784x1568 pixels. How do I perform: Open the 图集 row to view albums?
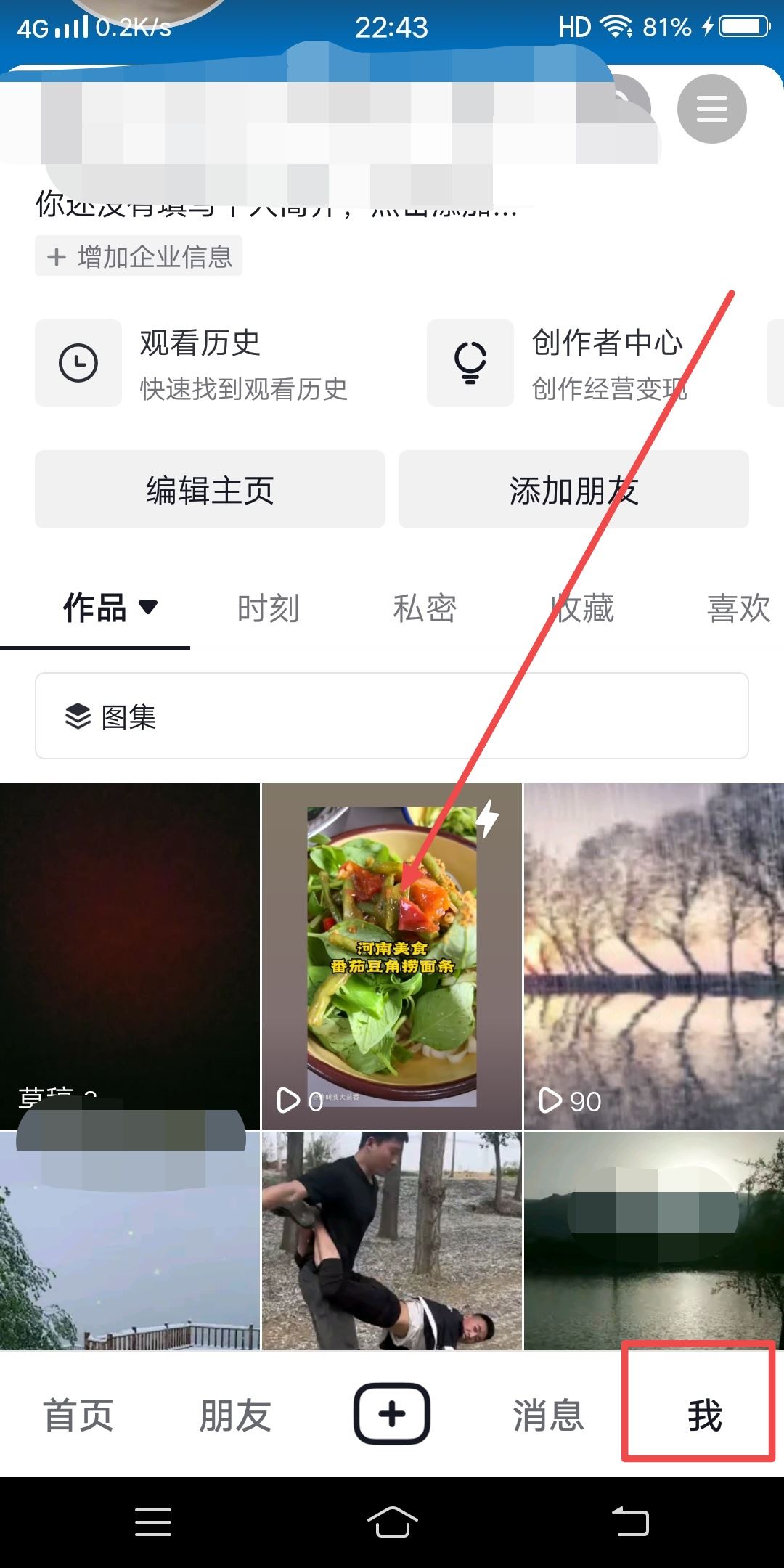tap(391, 716)
